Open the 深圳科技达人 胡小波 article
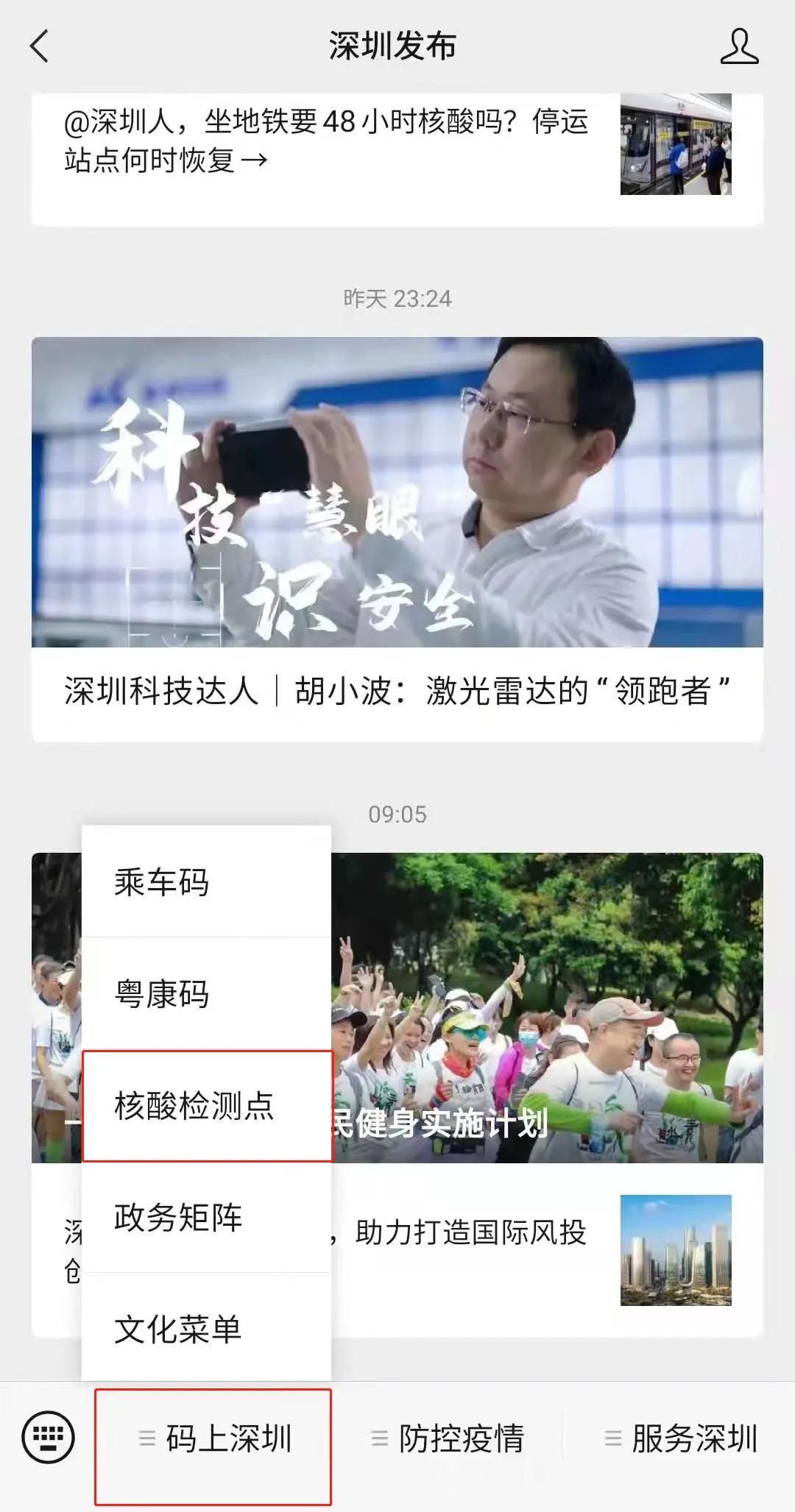795x1512 pixels. 397,539
